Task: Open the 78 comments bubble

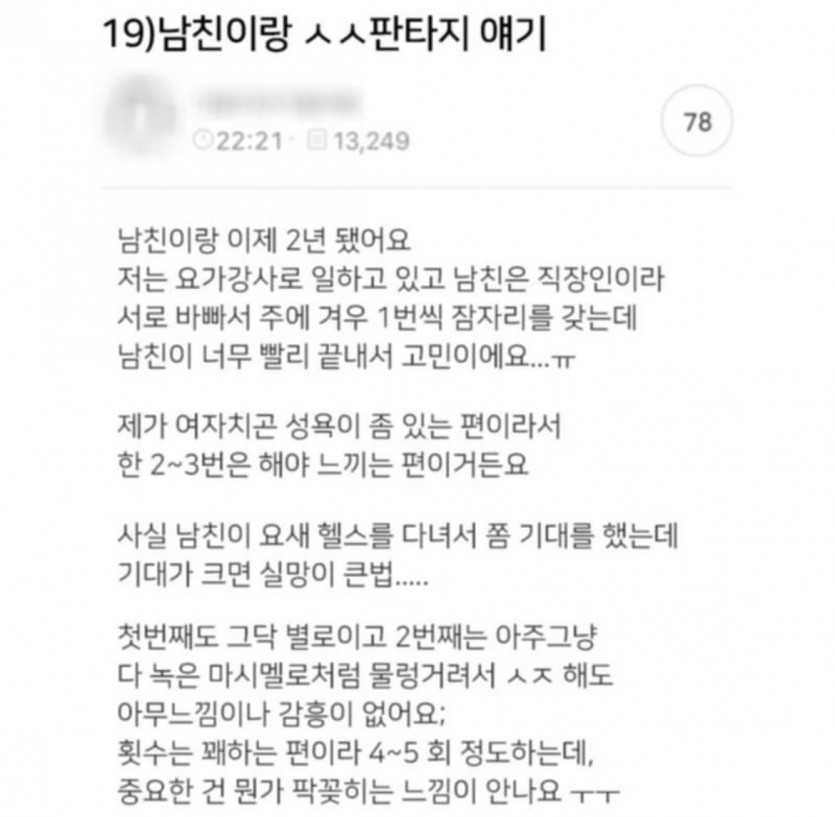Action: click(697, 123)
